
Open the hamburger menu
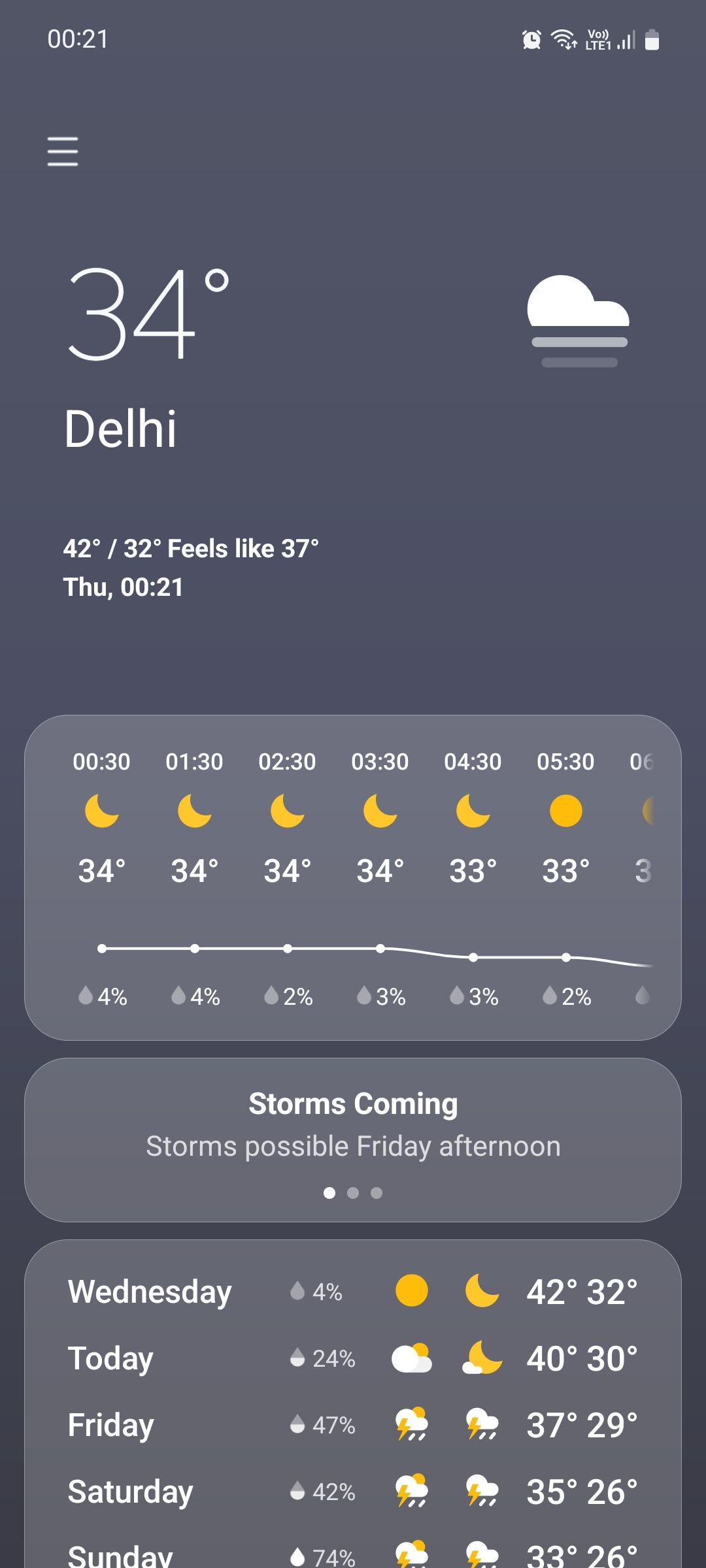(62, 151)
